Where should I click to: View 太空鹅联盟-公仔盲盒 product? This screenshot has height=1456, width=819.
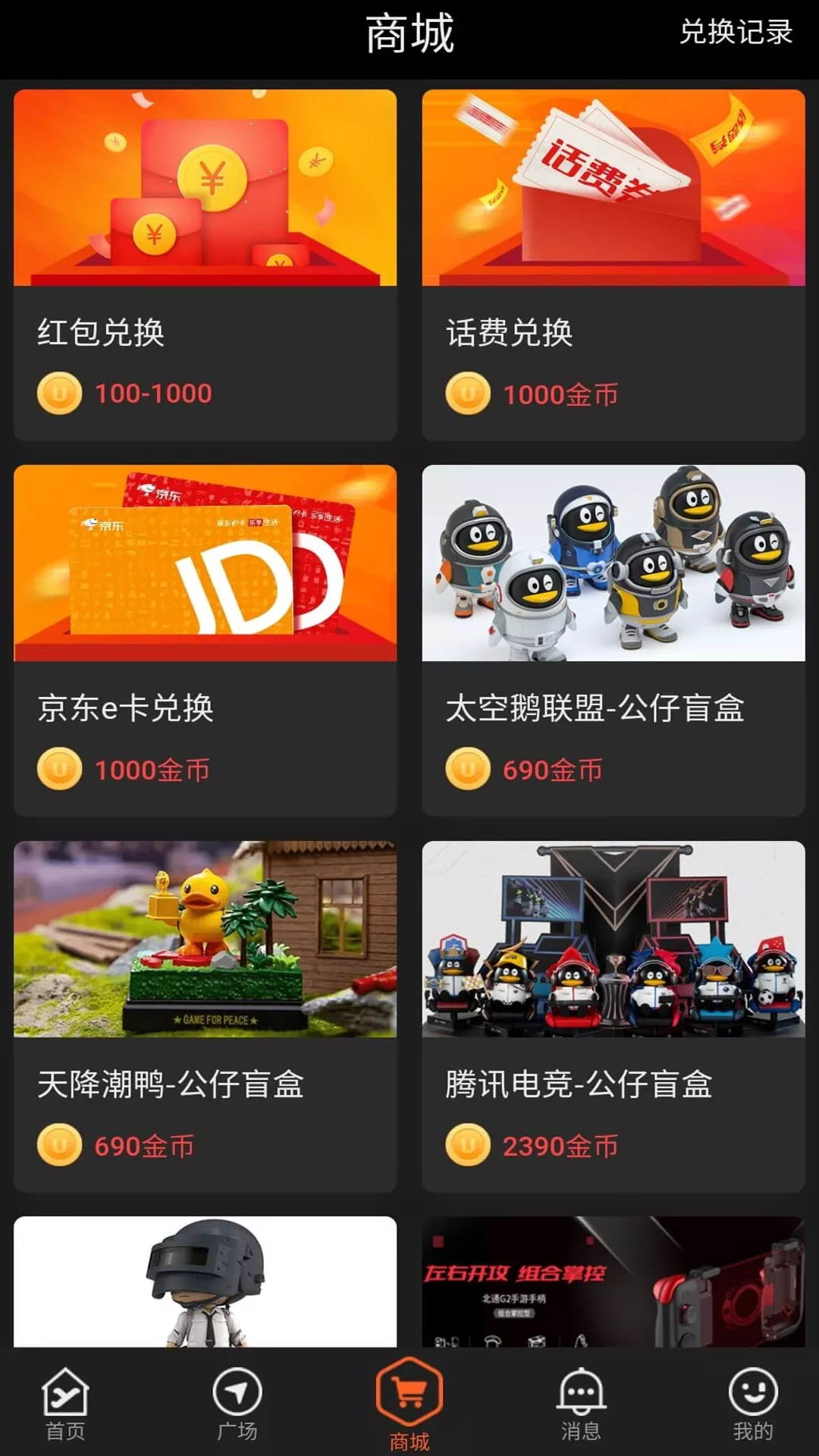tap(613, 640)
